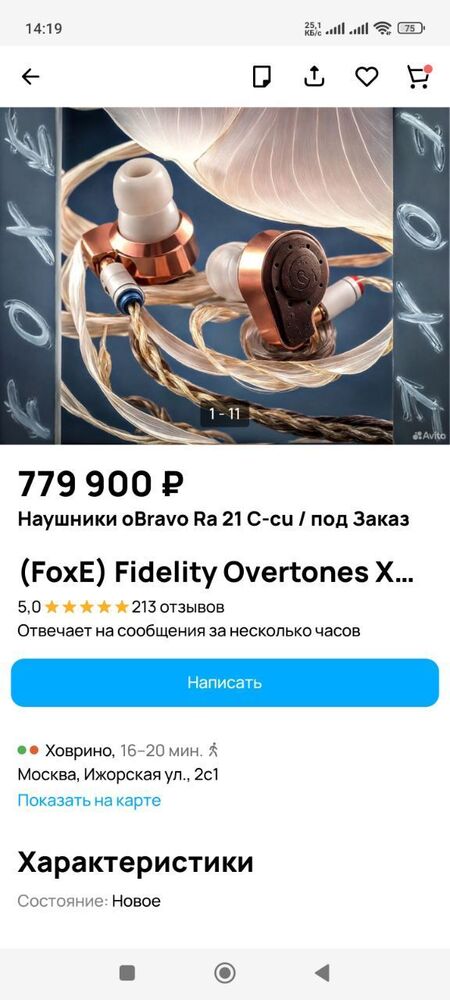This screenshot has height=1000, width=450.
Task: Share this listing
Action: coord(314,77)
